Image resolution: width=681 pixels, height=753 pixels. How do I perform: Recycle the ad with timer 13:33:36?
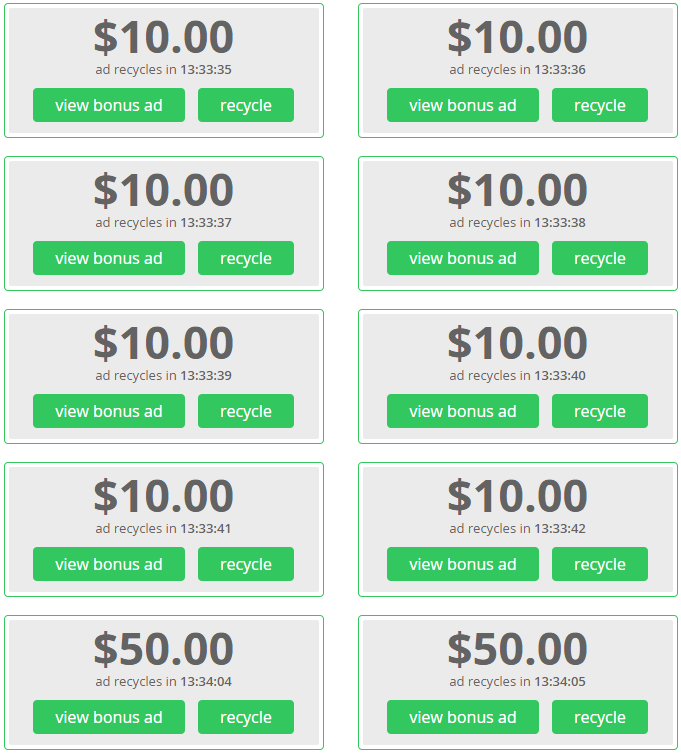[x=599, y=105]
